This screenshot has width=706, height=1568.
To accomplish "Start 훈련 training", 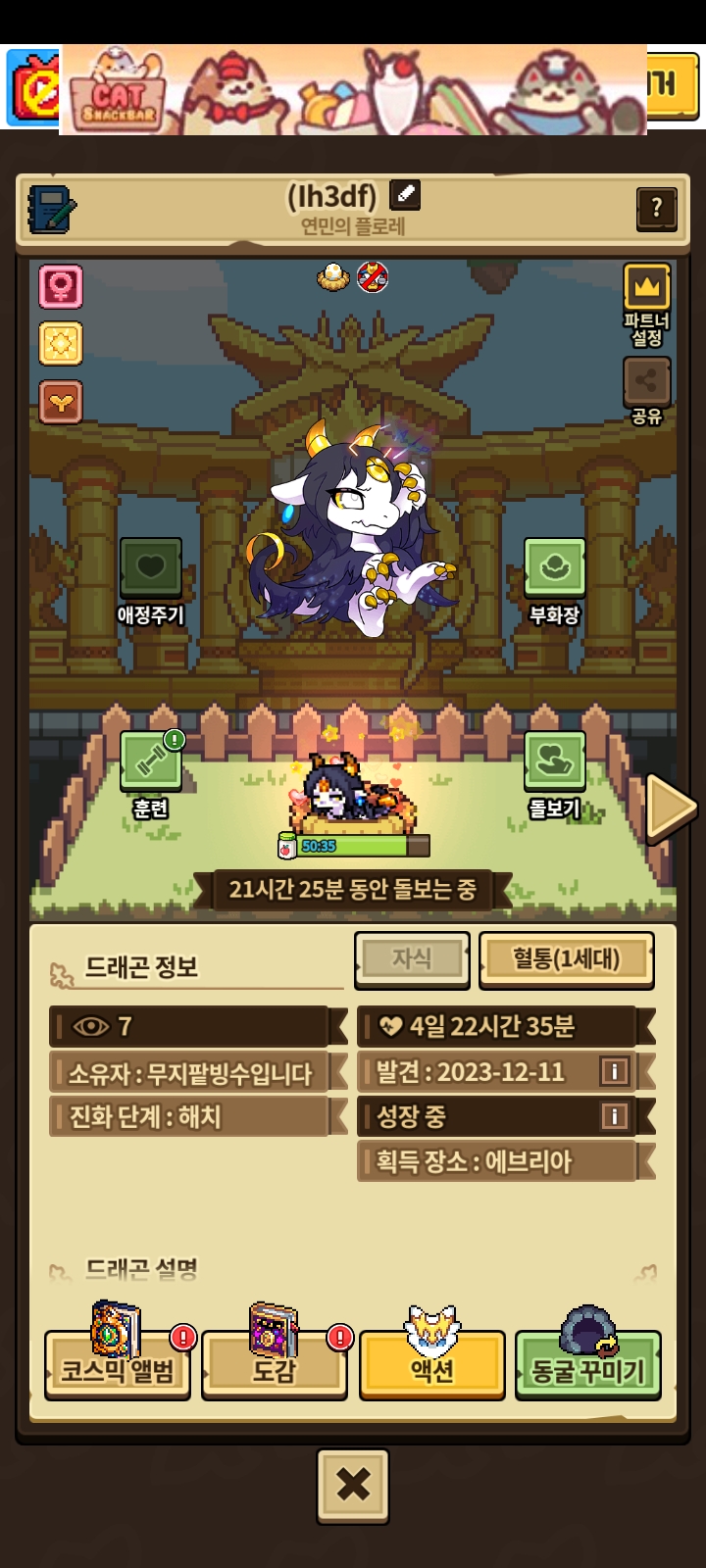I will (151, 762).
